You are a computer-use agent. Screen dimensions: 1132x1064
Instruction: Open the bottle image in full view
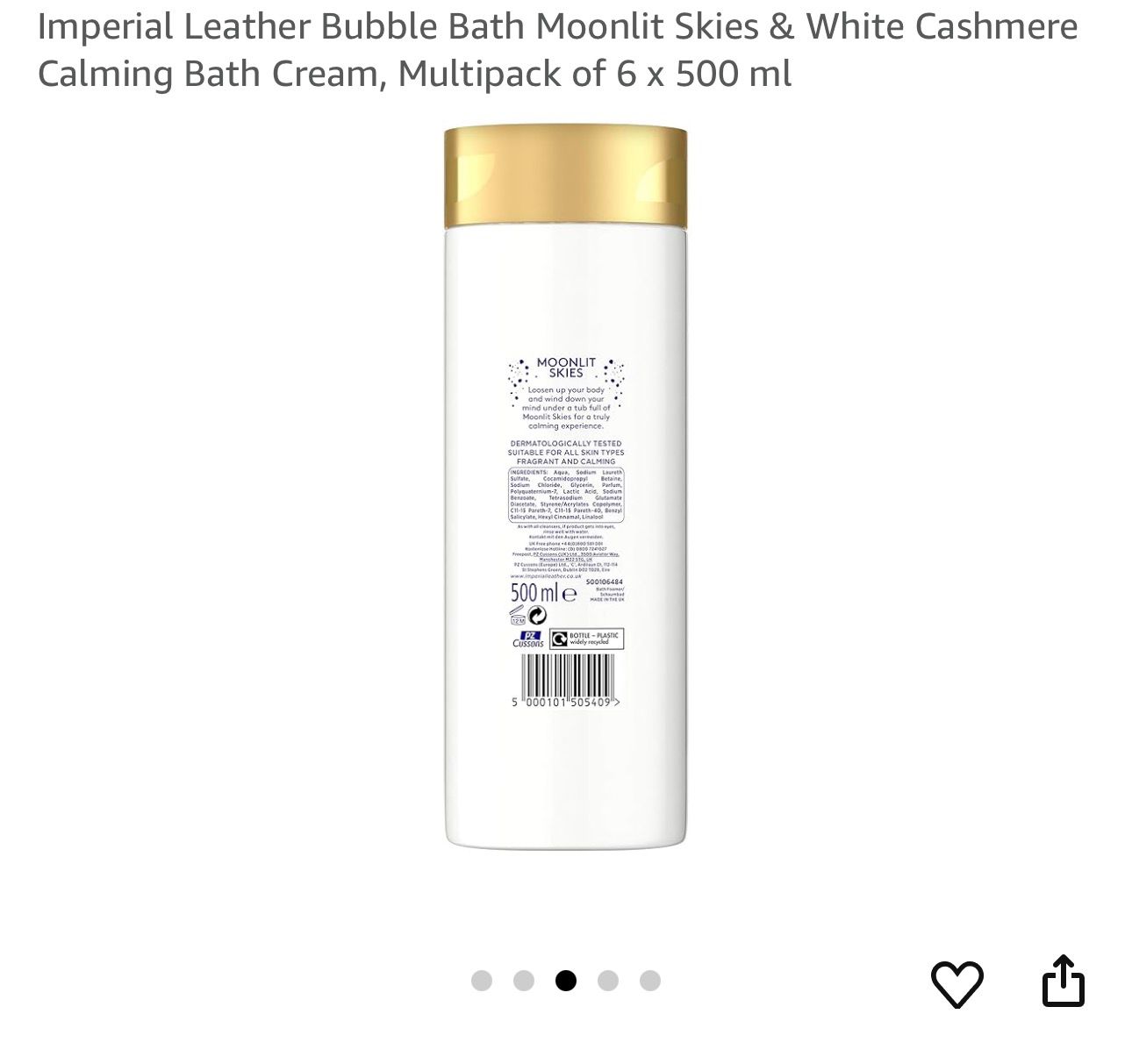(x=565, y=488)
